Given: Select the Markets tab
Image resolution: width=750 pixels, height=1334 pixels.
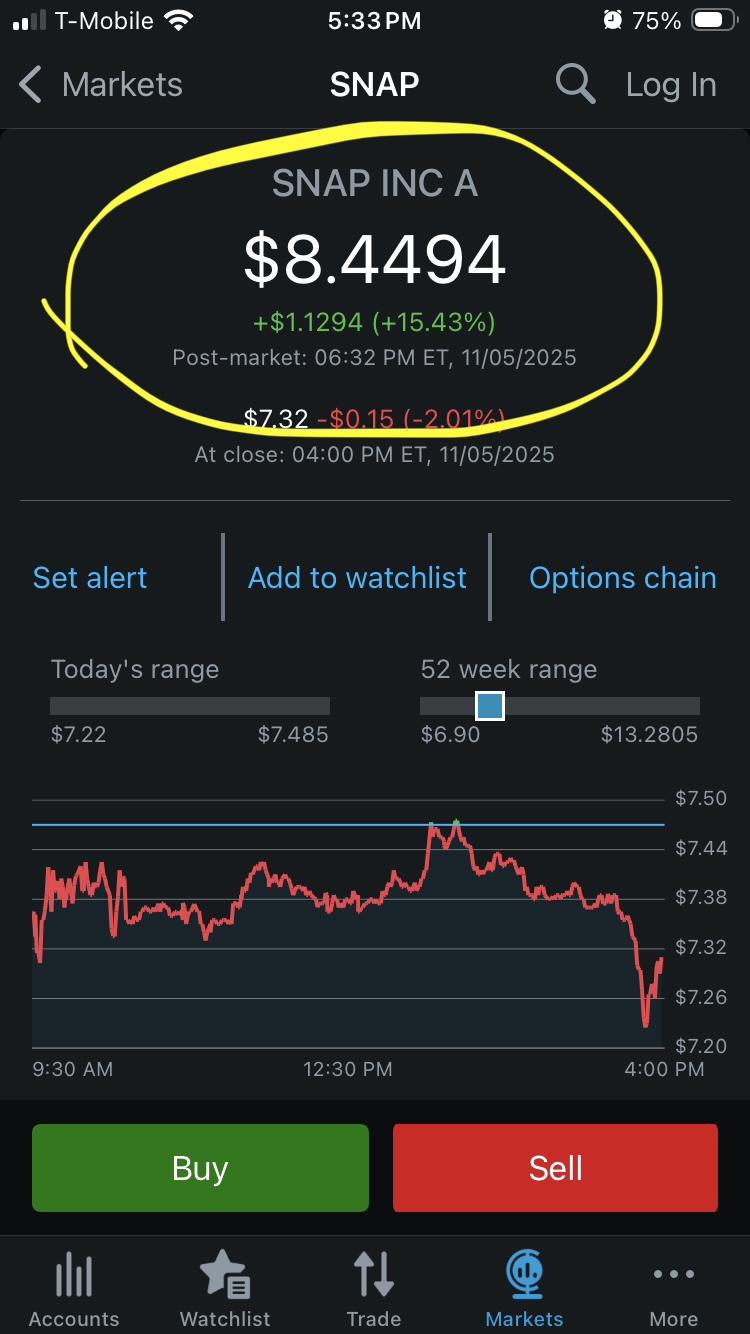Looking at the screenshot, I should point(524,1290).
